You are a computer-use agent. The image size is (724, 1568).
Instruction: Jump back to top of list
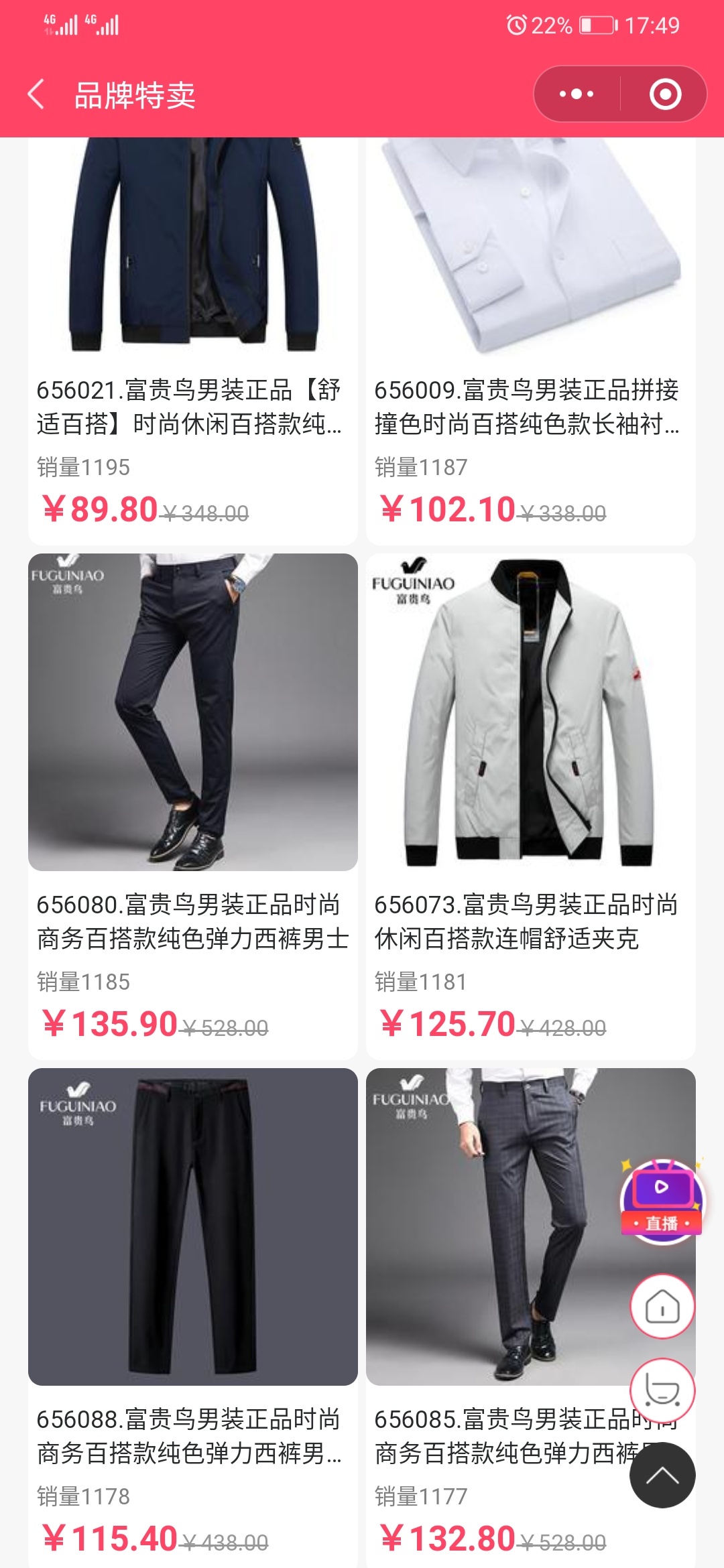click(x=662, y=1476)
